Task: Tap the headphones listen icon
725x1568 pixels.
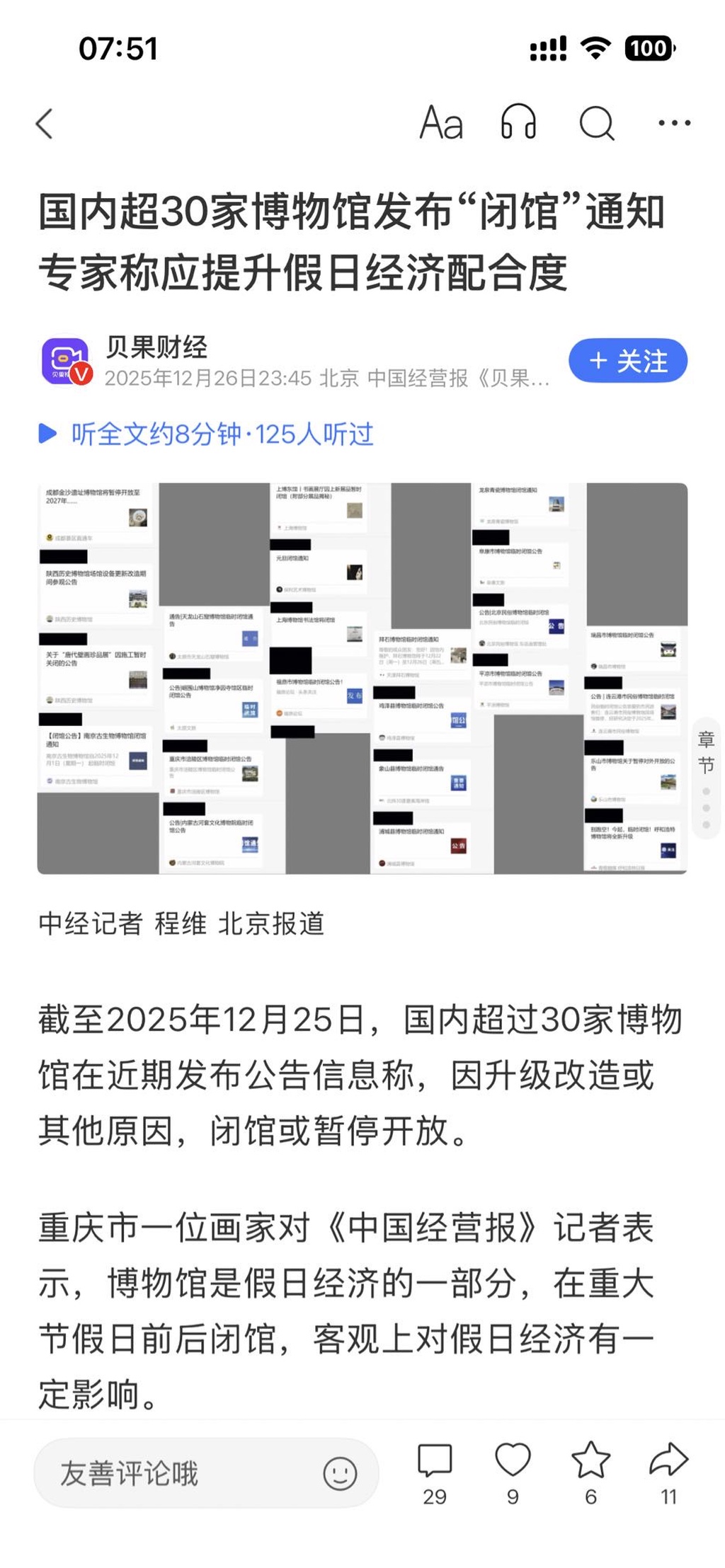Action: click(518, 122)
